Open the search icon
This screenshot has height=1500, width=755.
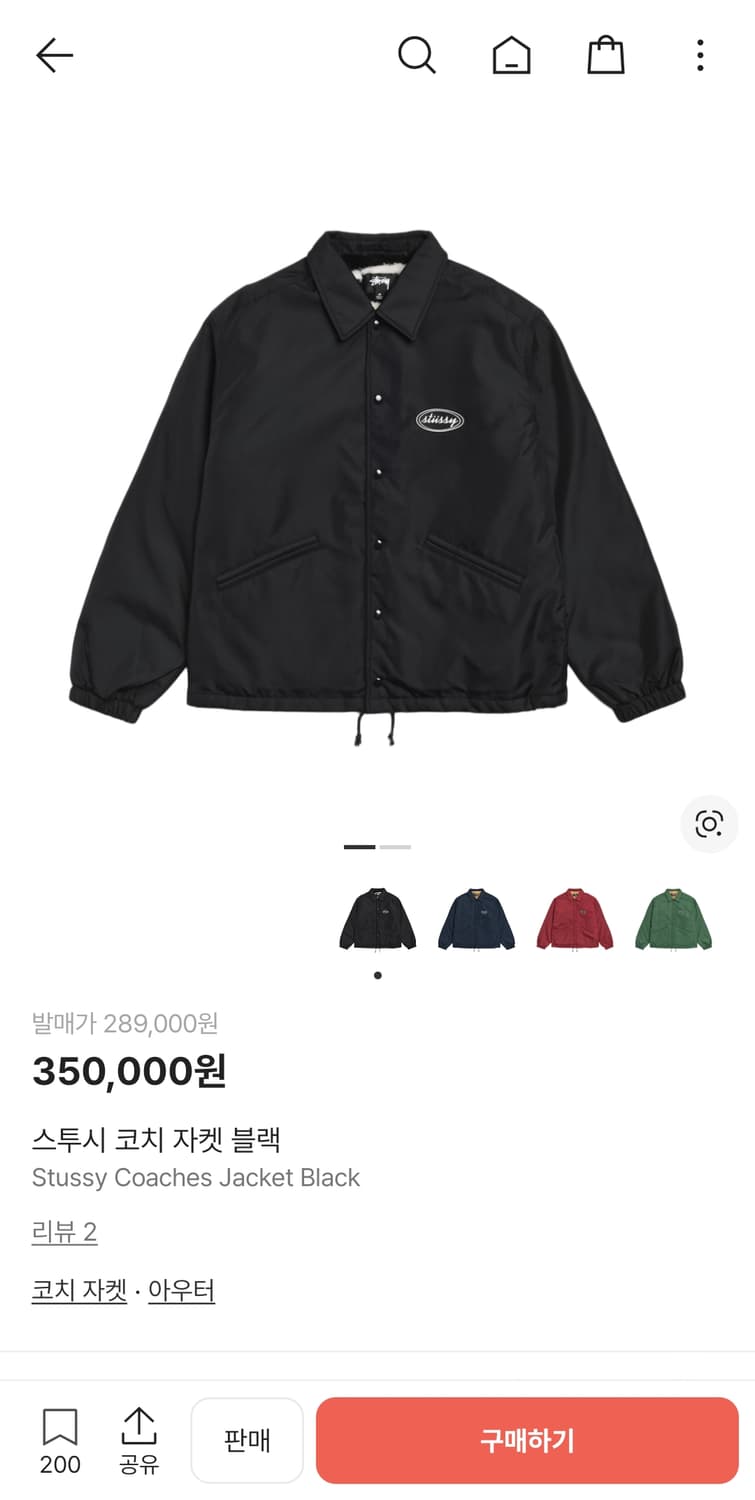(418, 55)
